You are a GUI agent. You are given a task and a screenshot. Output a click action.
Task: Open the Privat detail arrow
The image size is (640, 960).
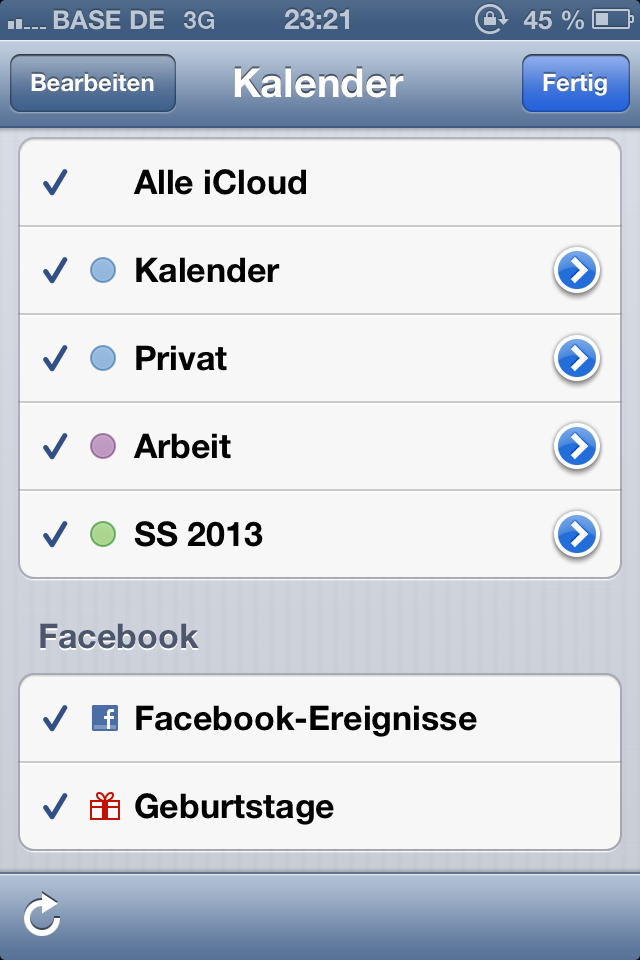577,359
